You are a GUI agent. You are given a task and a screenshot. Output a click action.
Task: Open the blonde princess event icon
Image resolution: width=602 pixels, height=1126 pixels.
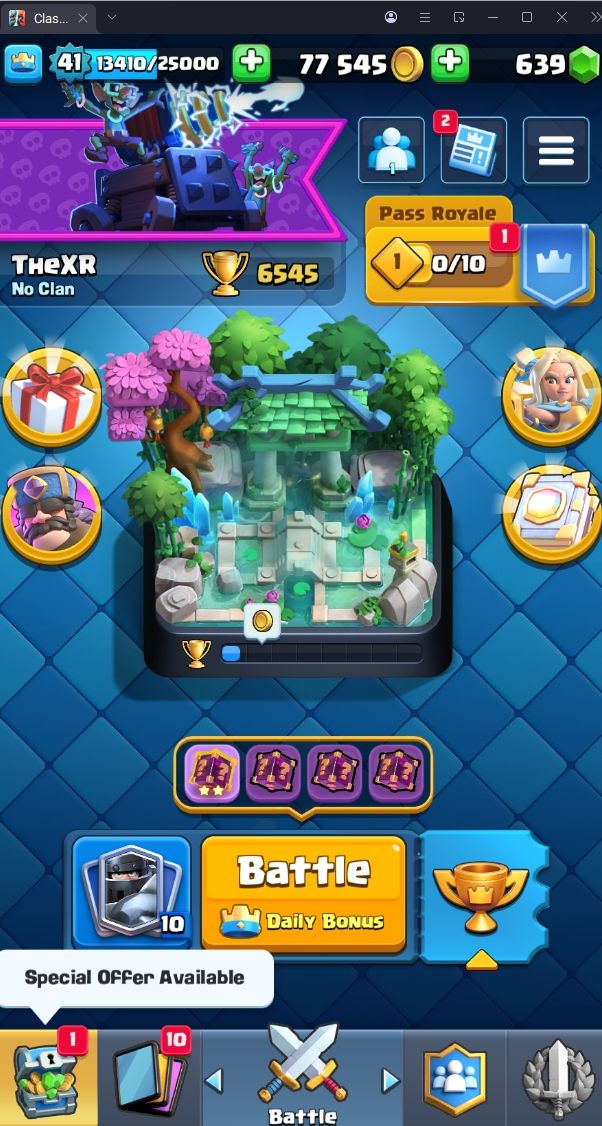click(551, 396)
